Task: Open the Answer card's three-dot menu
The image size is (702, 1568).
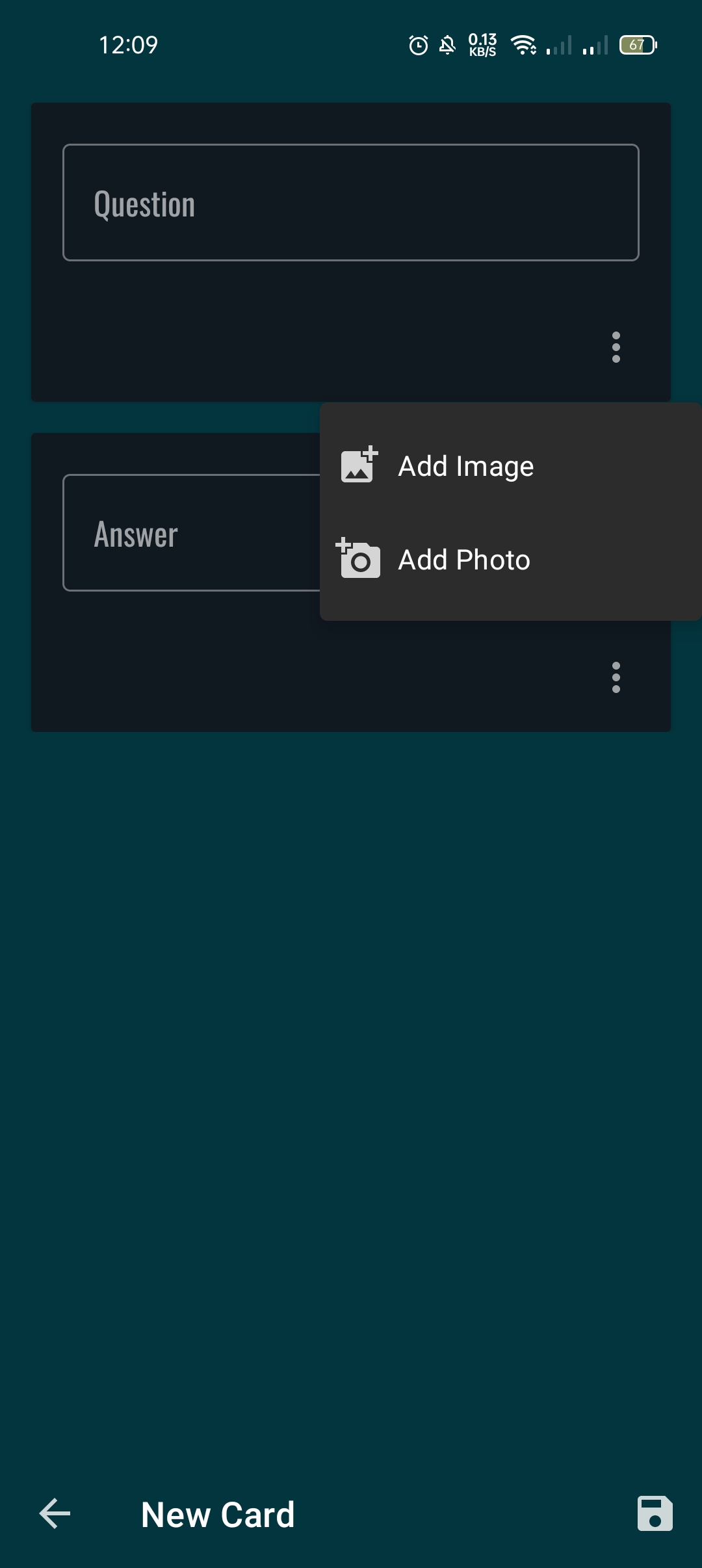Action: click(616, 677)
